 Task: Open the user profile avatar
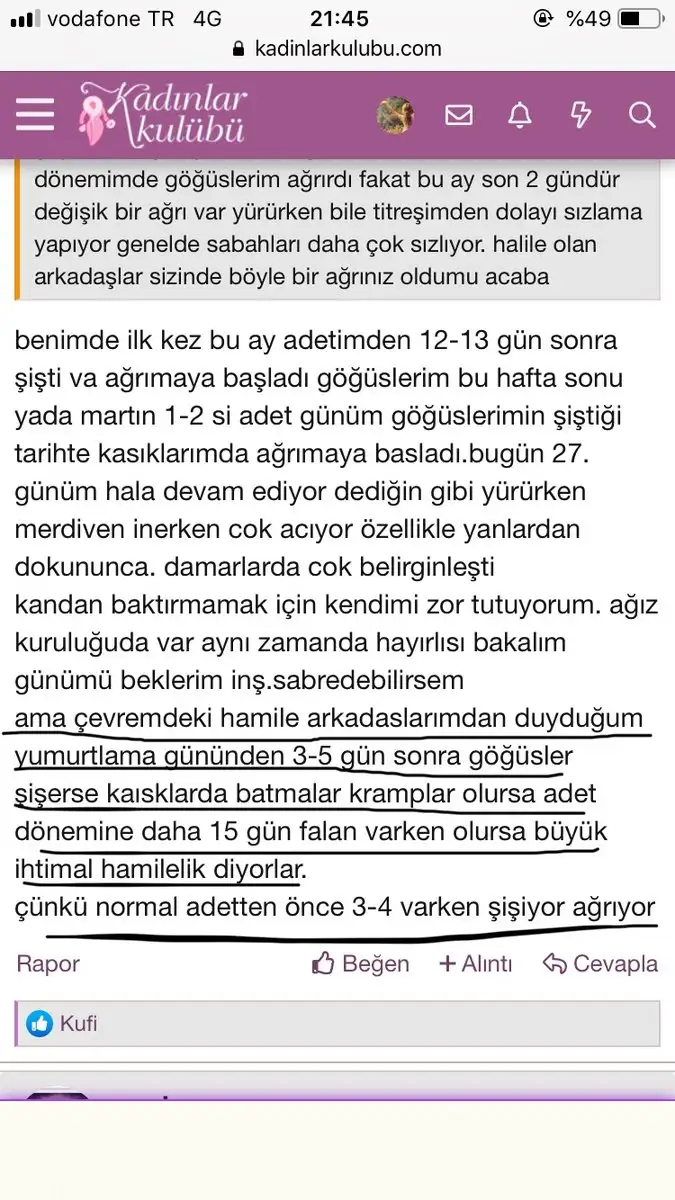(x=396, y=115)
